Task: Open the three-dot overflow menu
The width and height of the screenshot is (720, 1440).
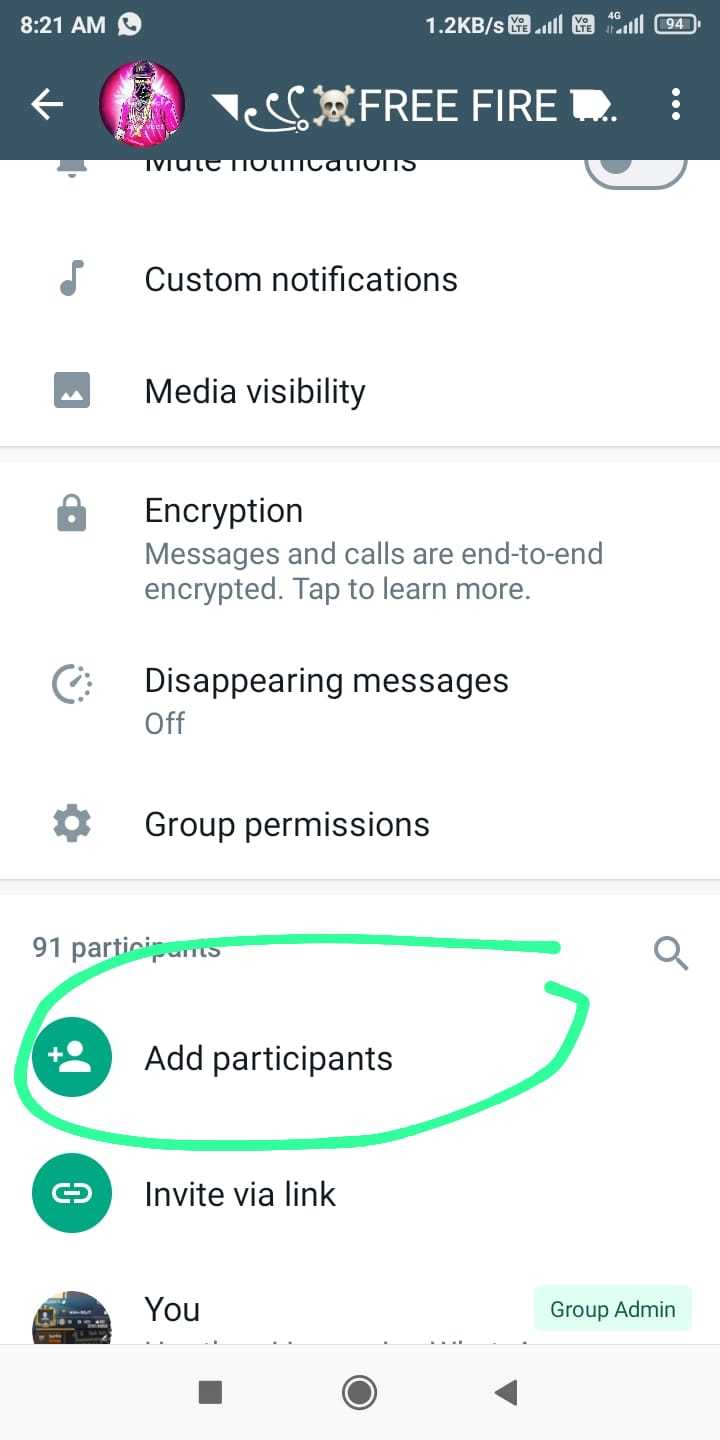Action: coord(676,104)
